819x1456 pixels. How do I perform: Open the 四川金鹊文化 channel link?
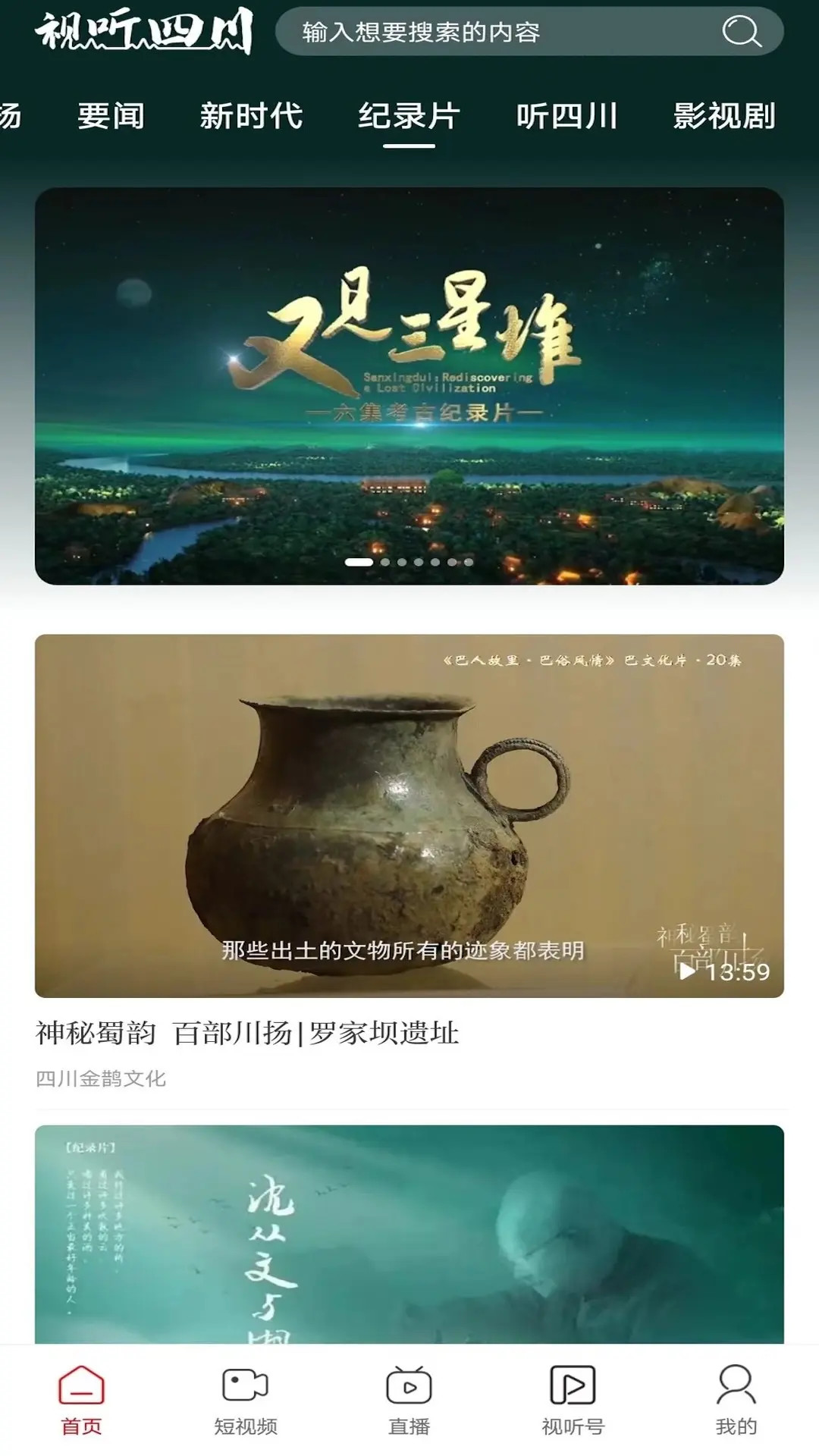[x=101, y=1077]
